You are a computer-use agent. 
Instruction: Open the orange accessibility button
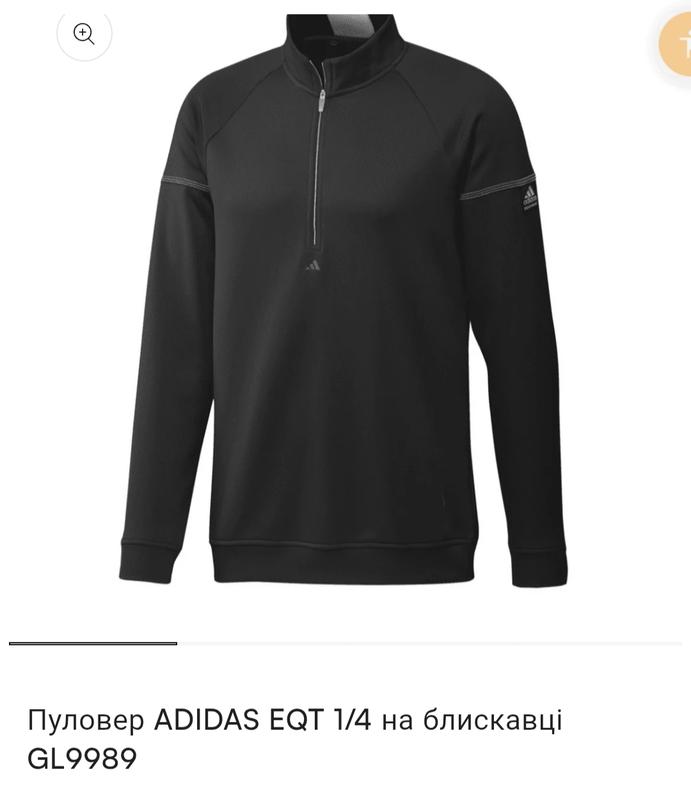[x=679, y=44]
